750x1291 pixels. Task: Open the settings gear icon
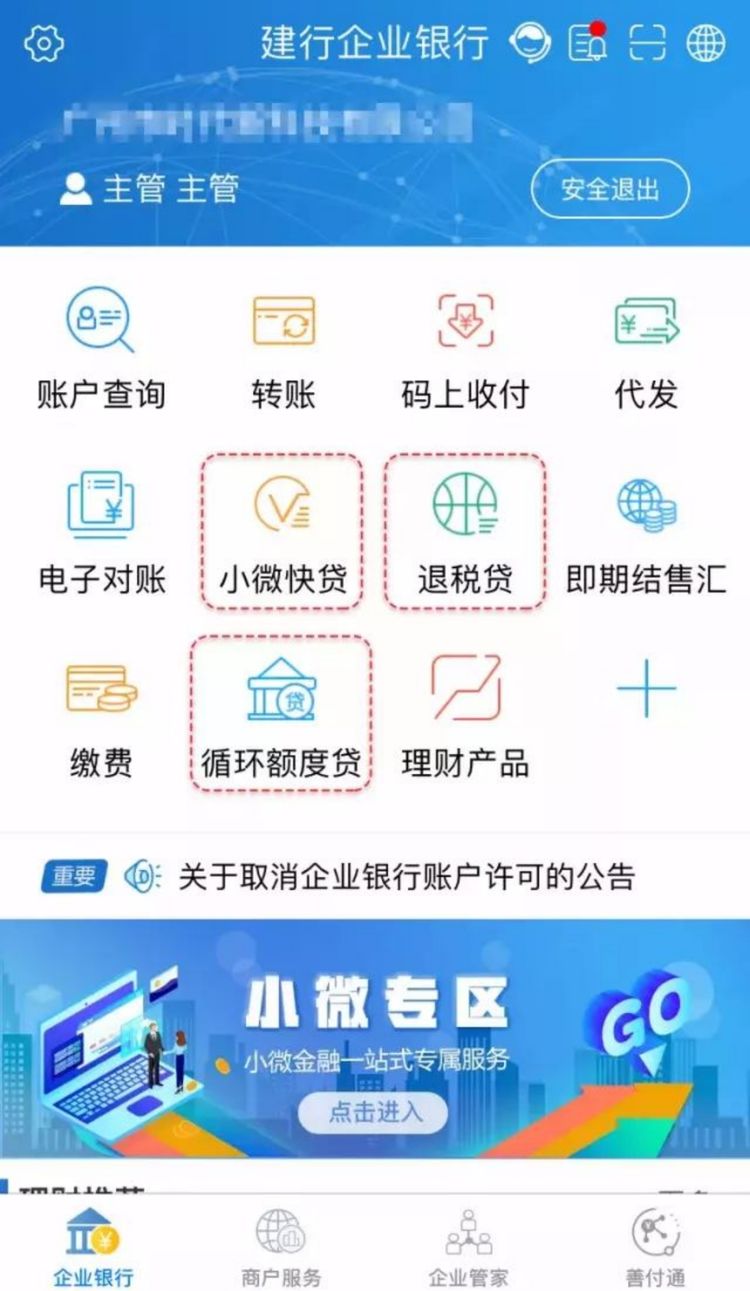point(44,44)
